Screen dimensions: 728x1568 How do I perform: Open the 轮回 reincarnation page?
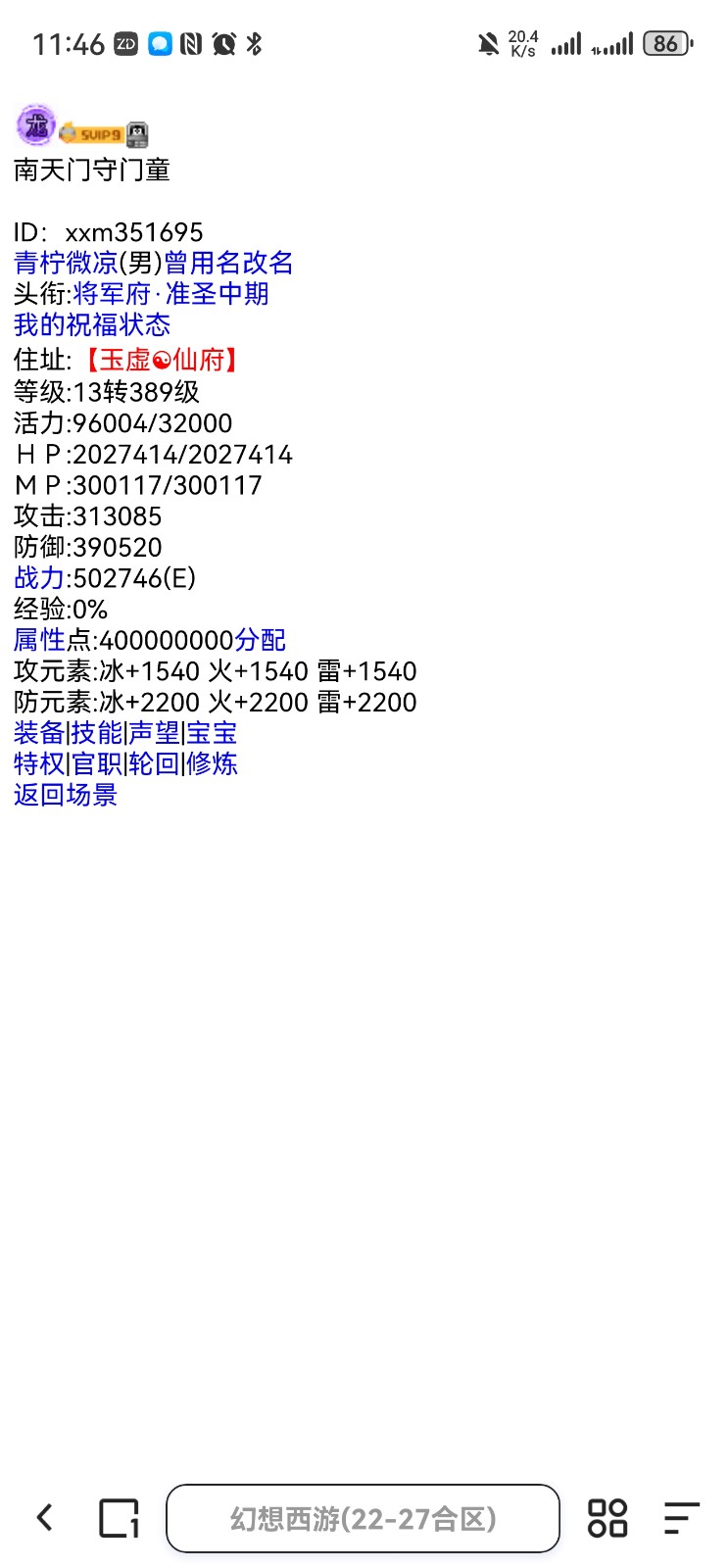(x=154, y=763)
